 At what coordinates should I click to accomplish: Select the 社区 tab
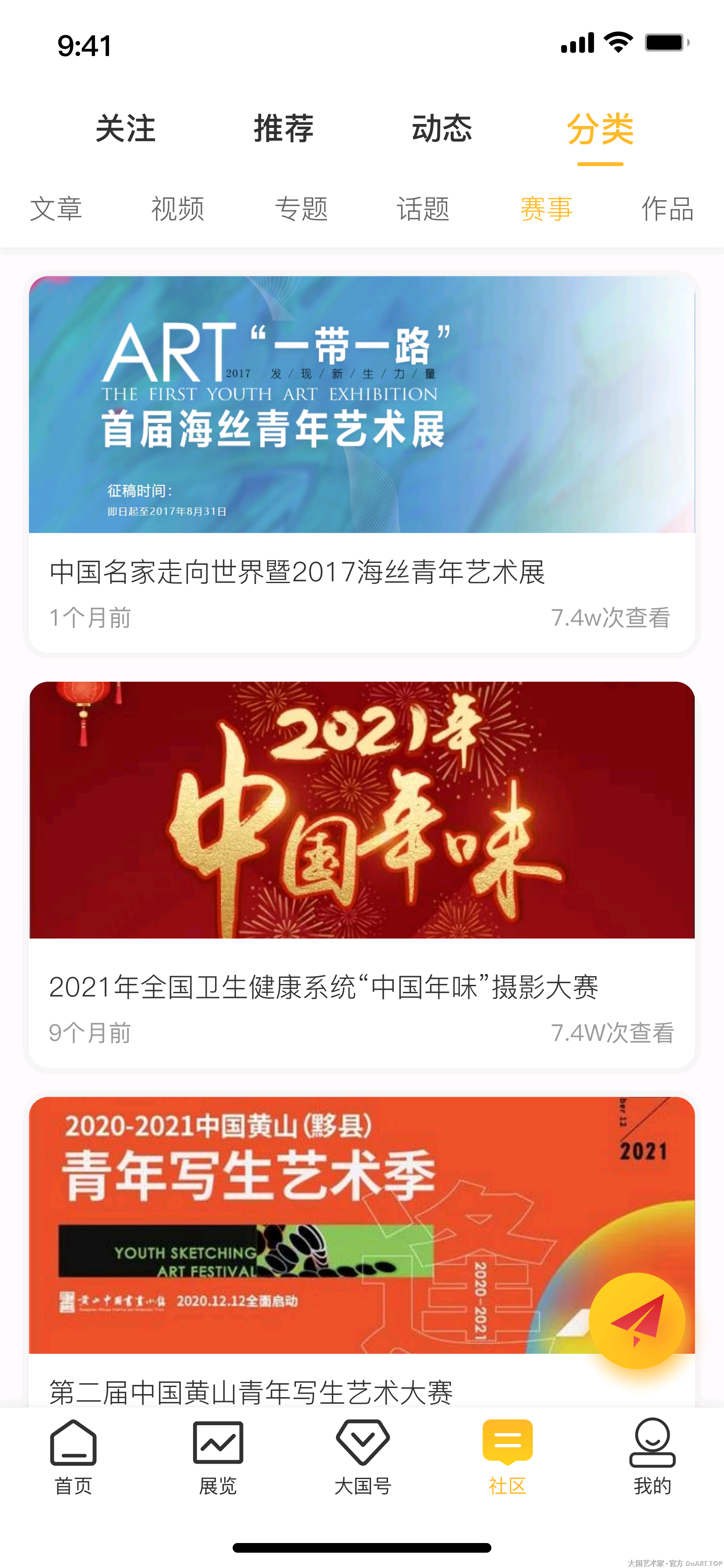click(x=507, y=1456)
